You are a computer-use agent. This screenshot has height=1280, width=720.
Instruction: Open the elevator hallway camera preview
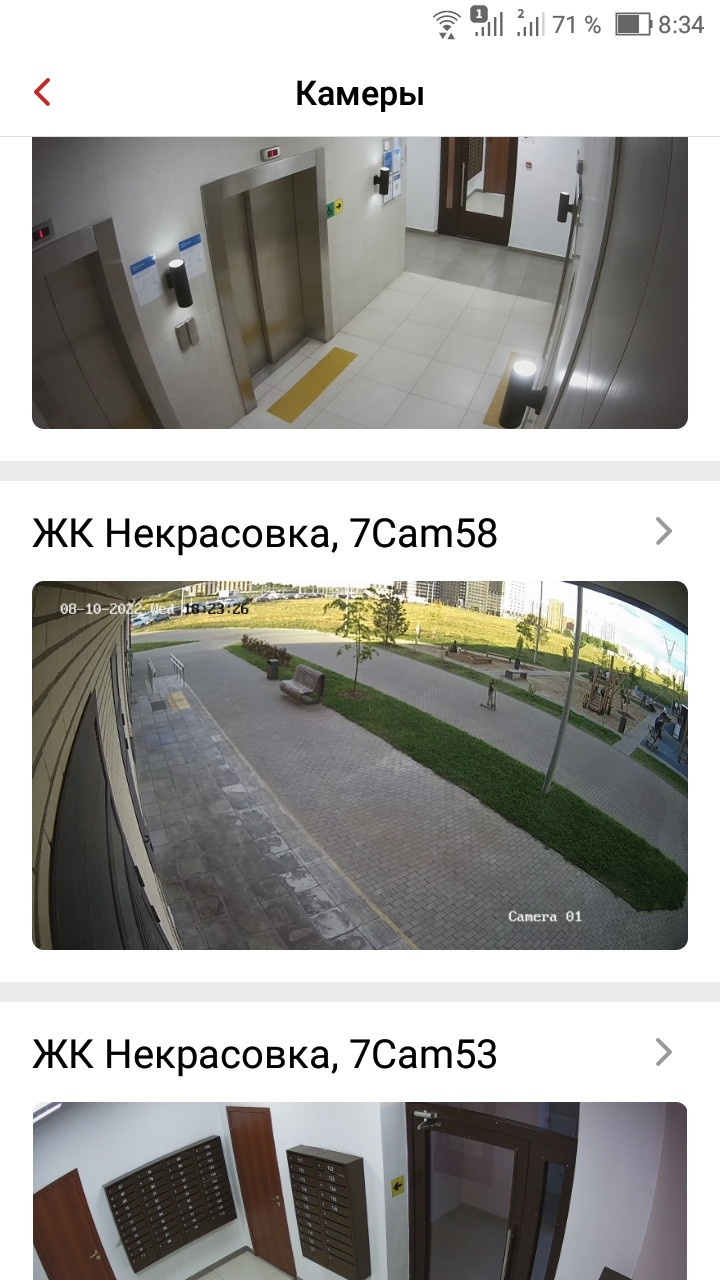[x=360, y=283]
